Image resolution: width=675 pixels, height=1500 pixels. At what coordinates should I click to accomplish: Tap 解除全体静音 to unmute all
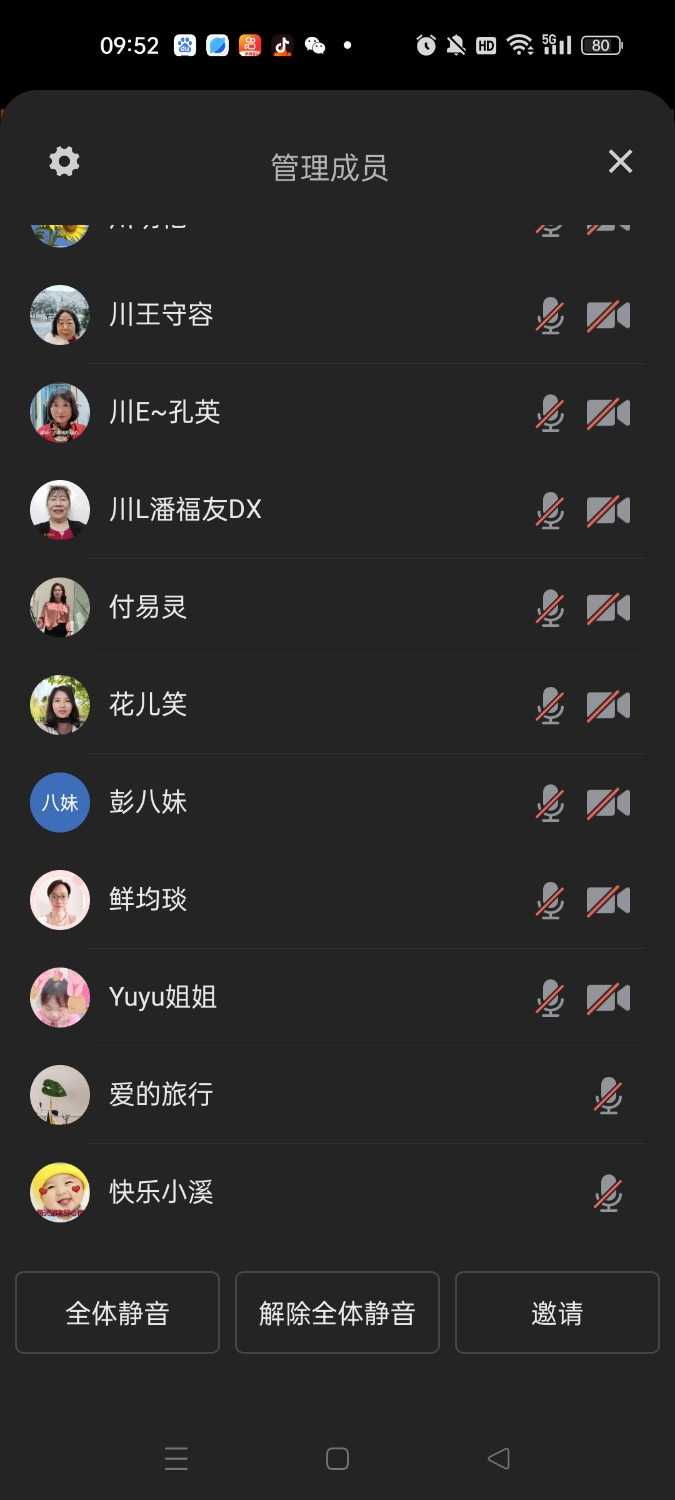pyautogui.click(x=337, y=1312)
